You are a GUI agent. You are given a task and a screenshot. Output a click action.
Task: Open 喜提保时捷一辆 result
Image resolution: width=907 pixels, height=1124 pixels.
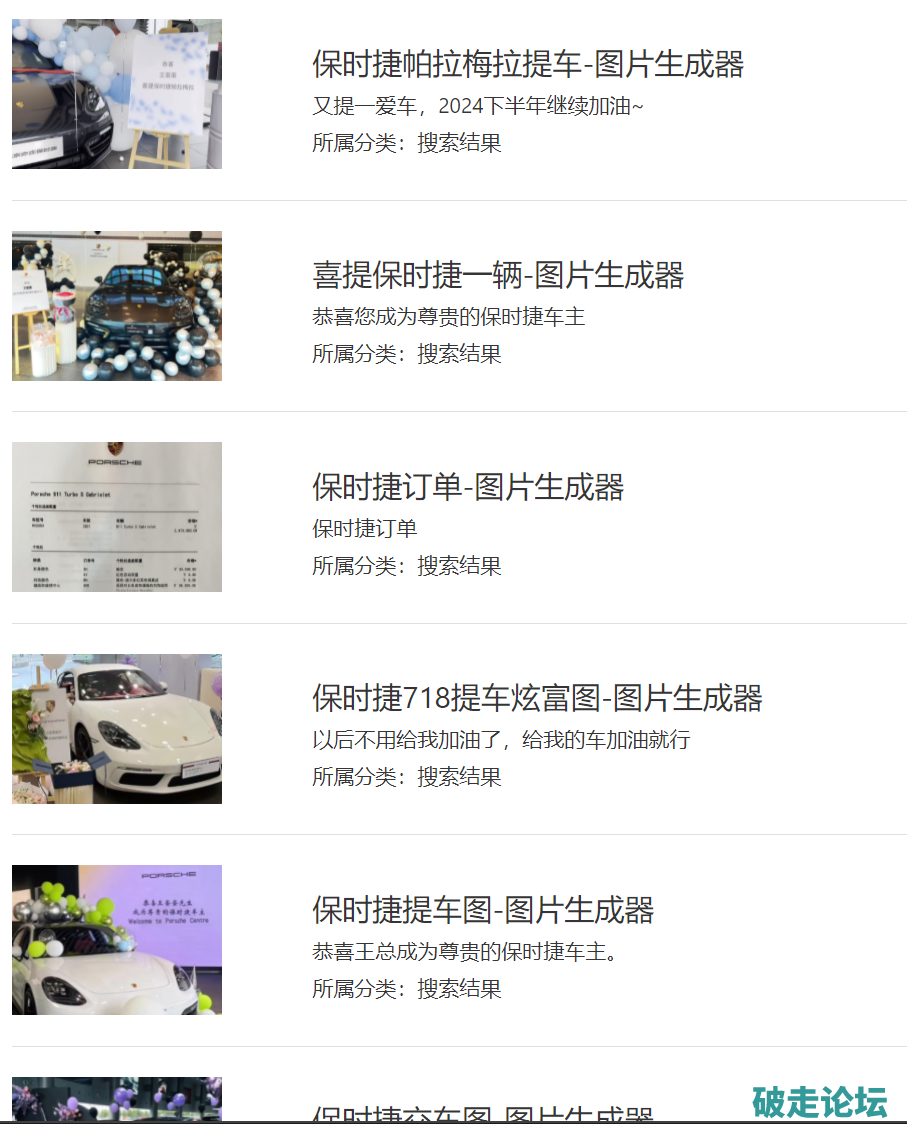(x=498, y=275)
